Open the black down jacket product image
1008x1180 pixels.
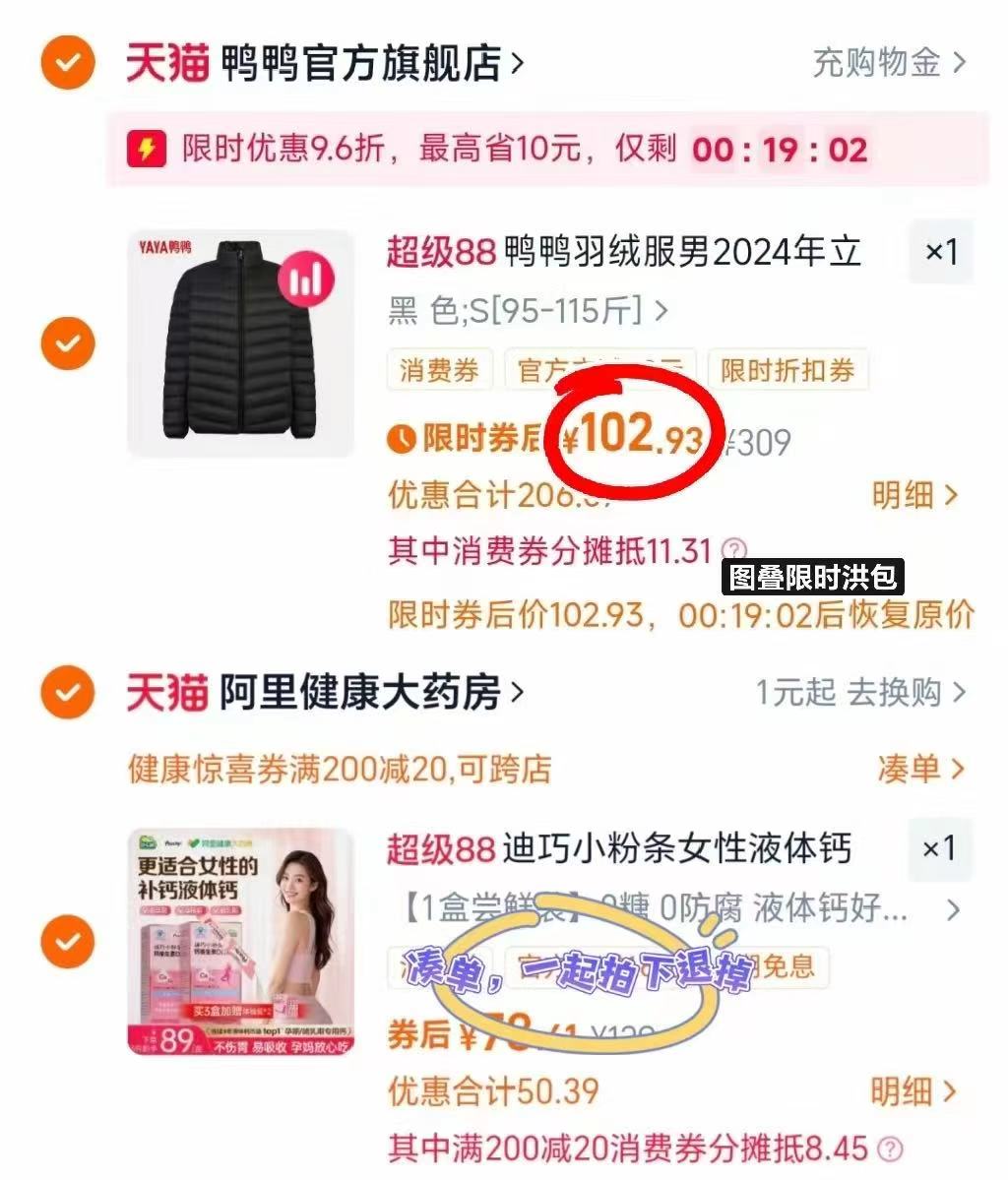240,343
